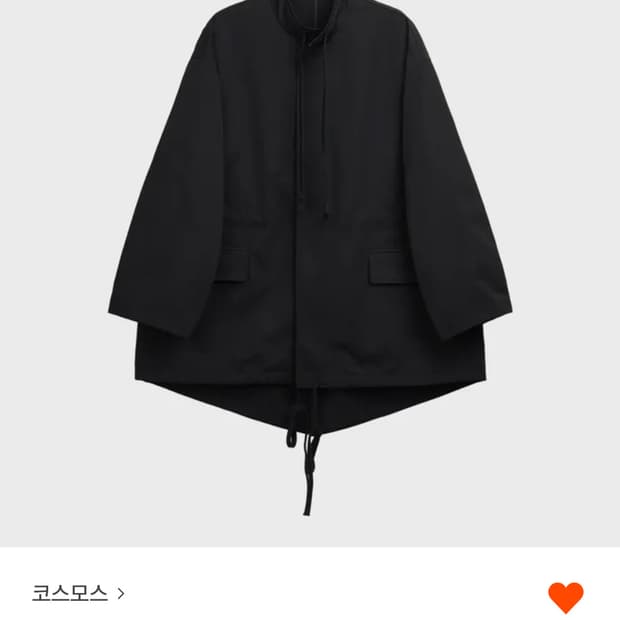Open the 코스모스 brand page
620x620 pixels.
(78, 593)
